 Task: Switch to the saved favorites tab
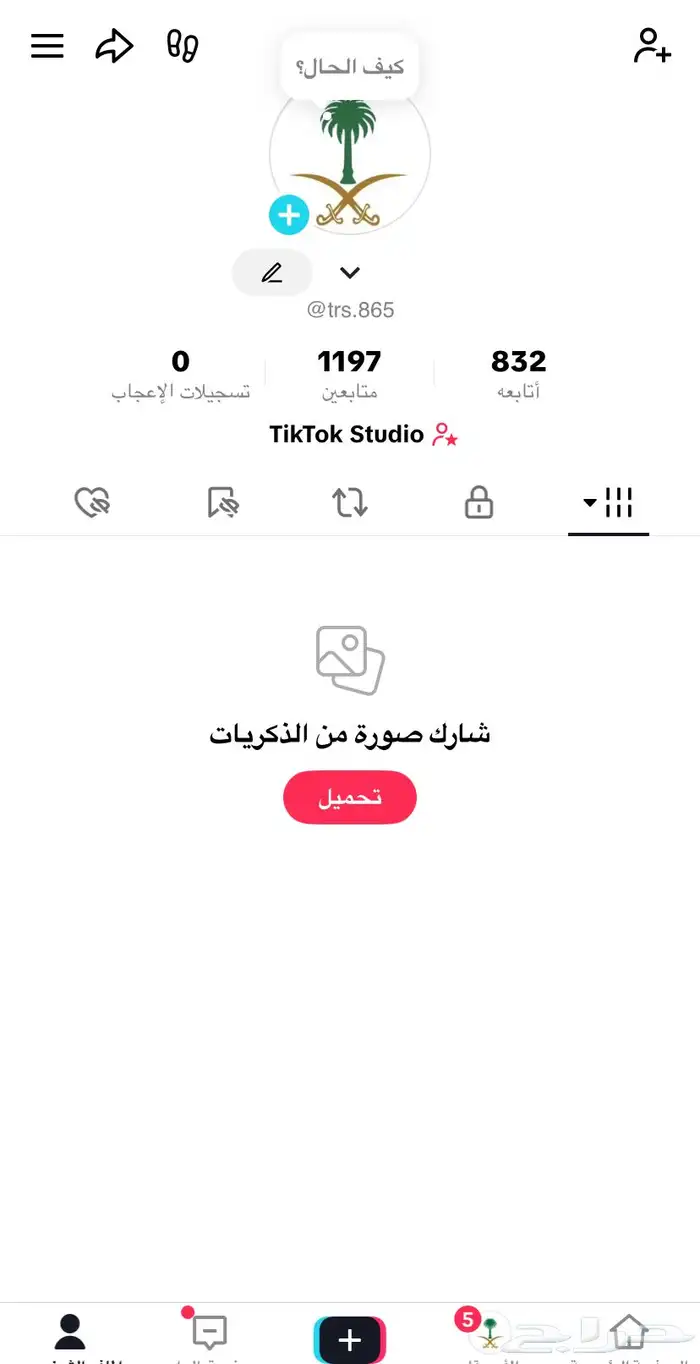222,503
